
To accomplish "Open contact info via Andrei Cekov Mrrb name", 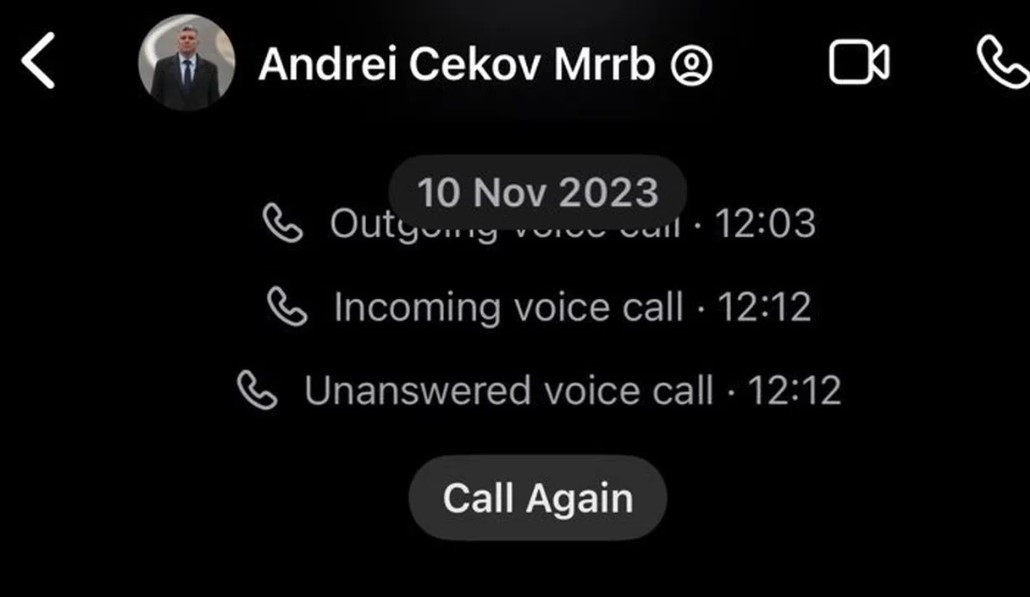I will 457,65.
